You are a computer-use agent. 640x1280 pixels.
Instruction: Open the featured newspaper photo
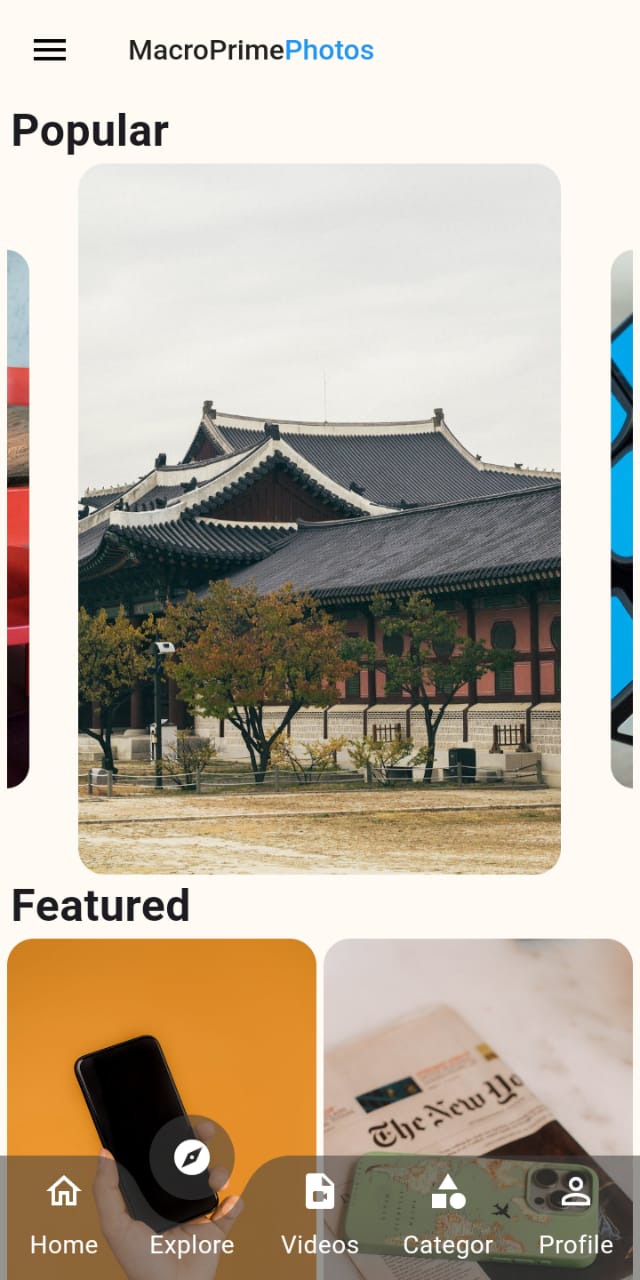click(478, 1040)
